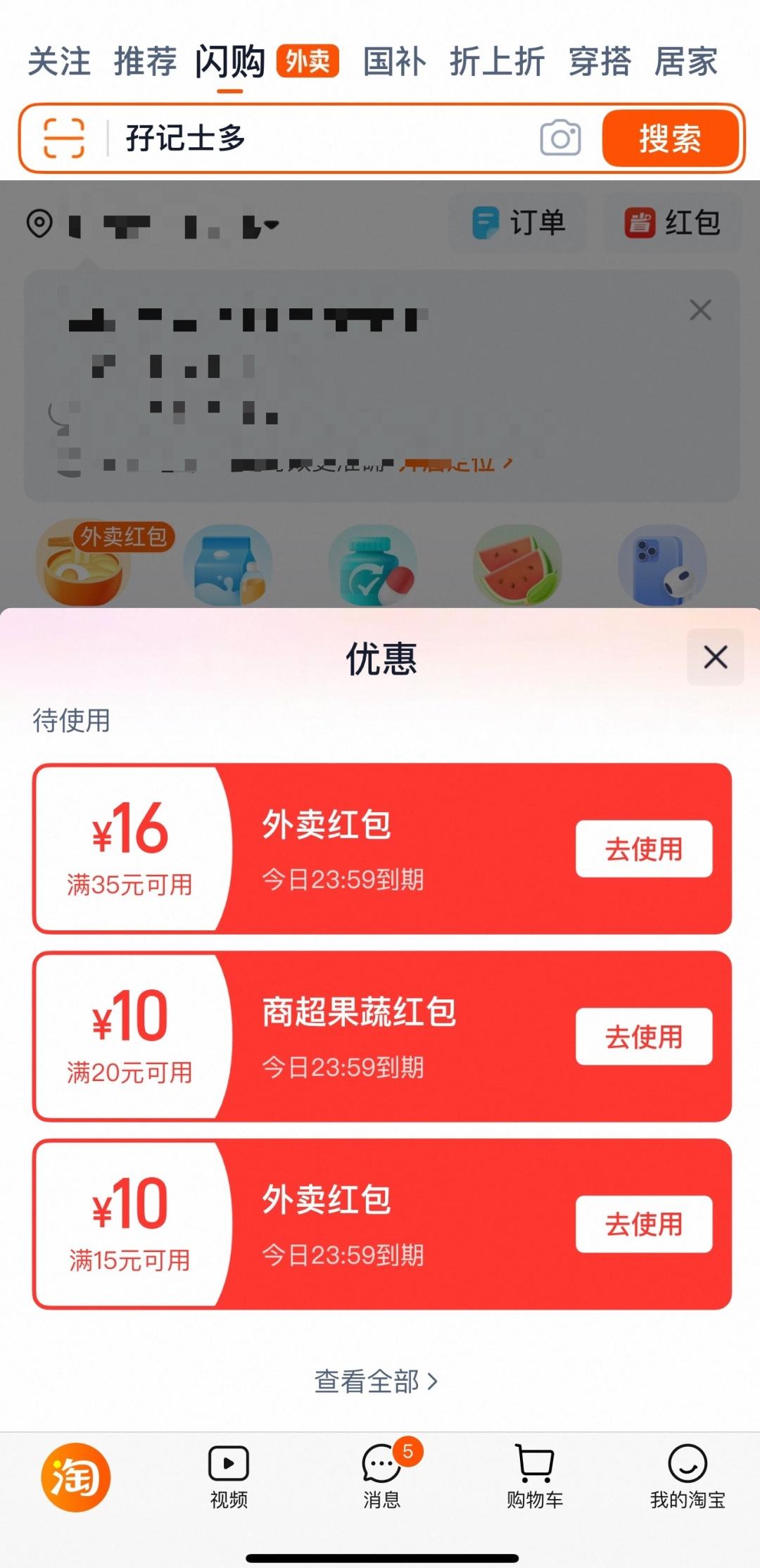Switch to the 推荐 tab
760x1568 pixels.
coord(145,61)
